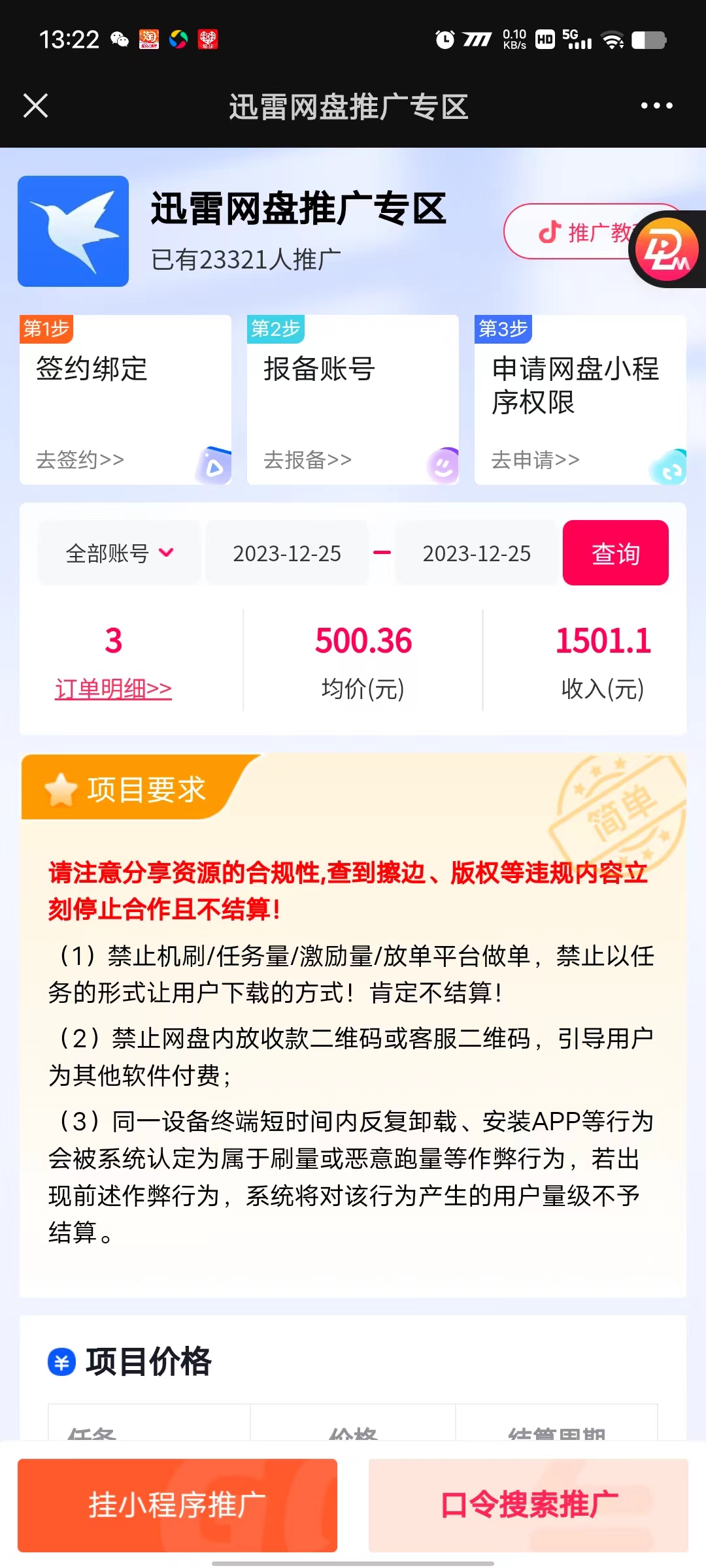This screenshot has height=1568, width=706.
Task: Click 去申请 to apply for permissions
Action: 534,459
